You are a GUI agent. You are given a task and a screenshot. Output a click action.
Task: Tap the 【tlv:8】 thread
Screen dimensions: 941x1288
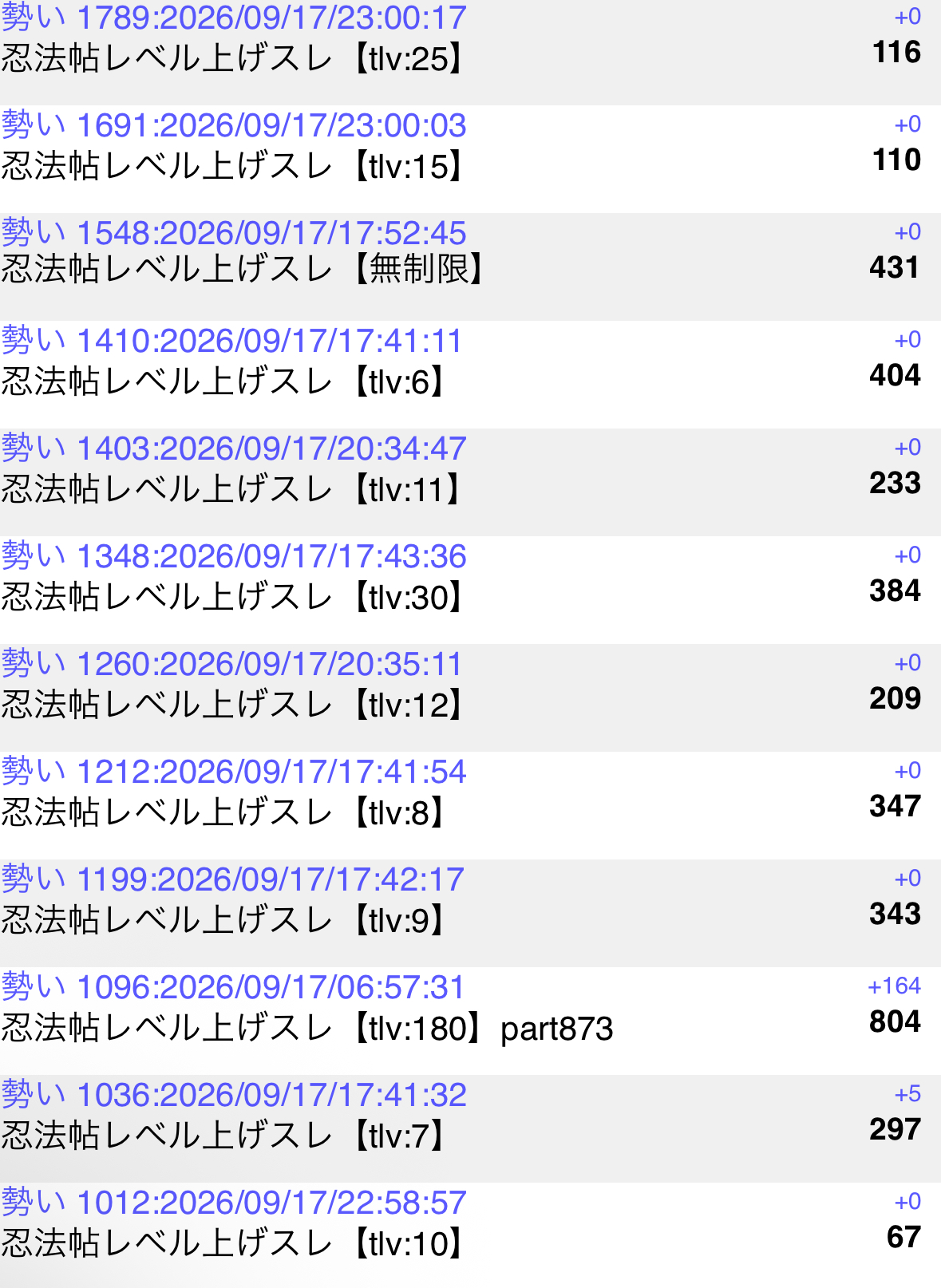[x=470, y=805]
